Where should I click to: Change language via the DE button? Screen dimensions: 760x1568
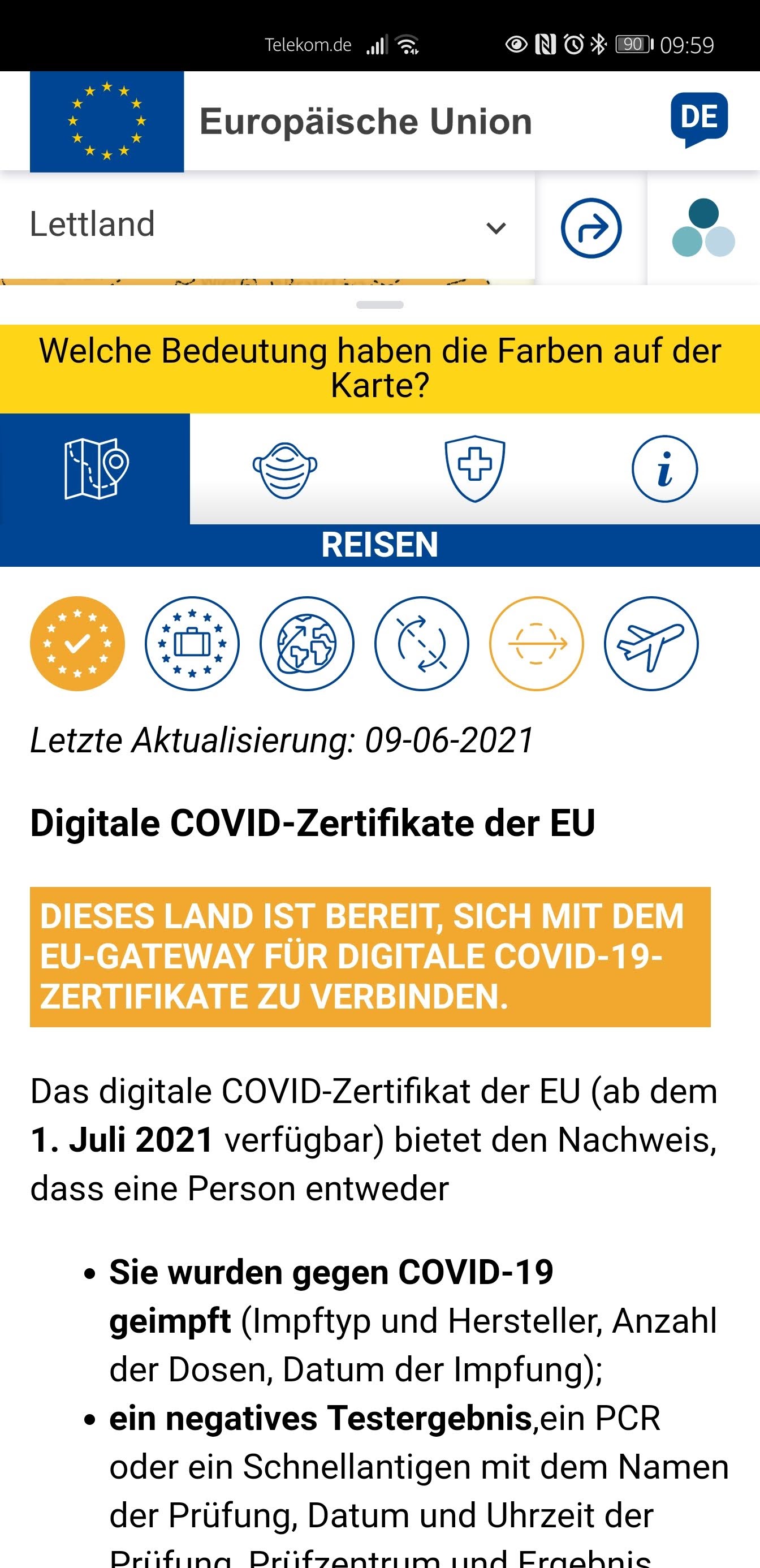point(699,119)
